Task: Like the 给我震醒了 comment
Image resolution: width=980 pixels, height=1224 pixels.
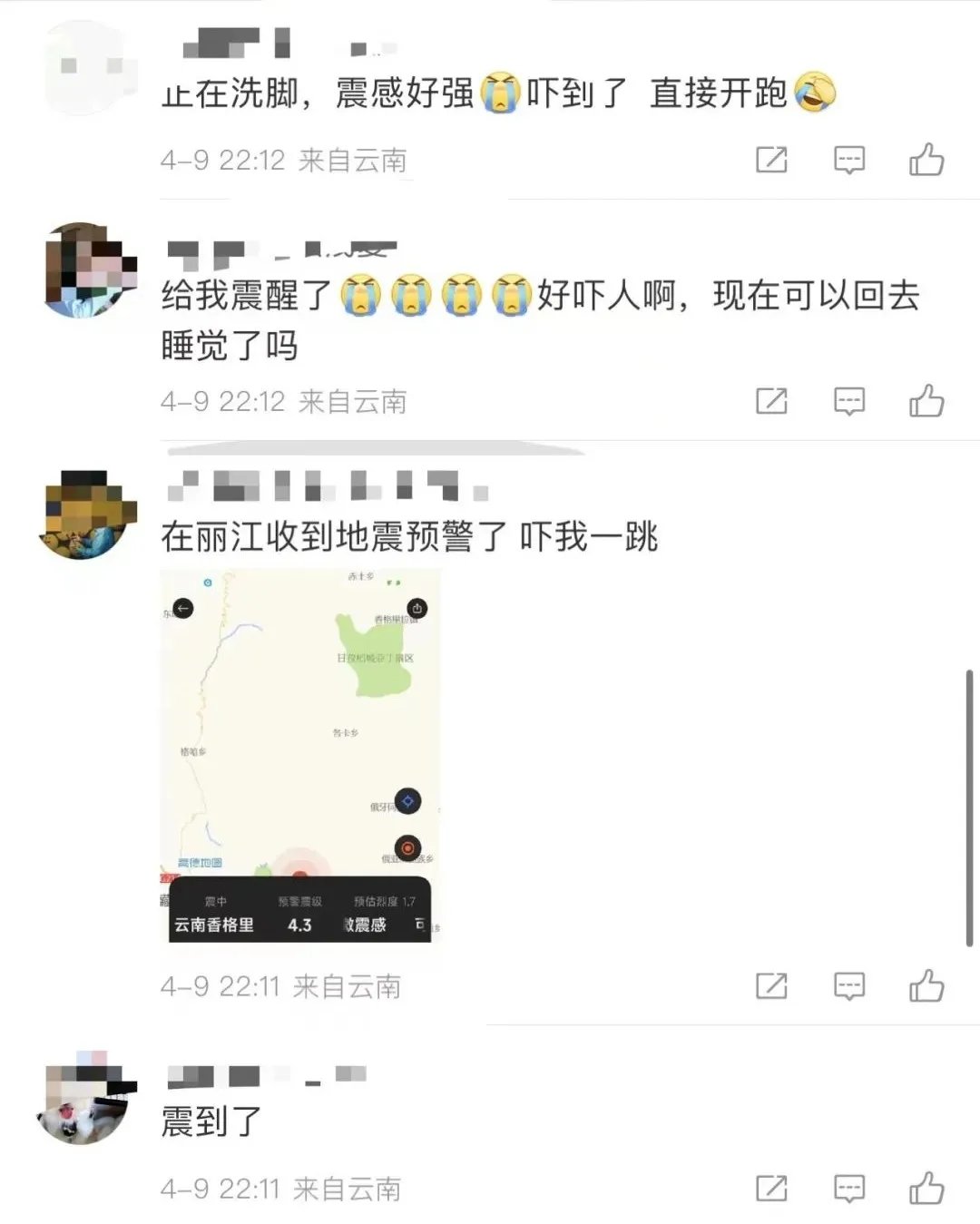Action: (926, 402)
